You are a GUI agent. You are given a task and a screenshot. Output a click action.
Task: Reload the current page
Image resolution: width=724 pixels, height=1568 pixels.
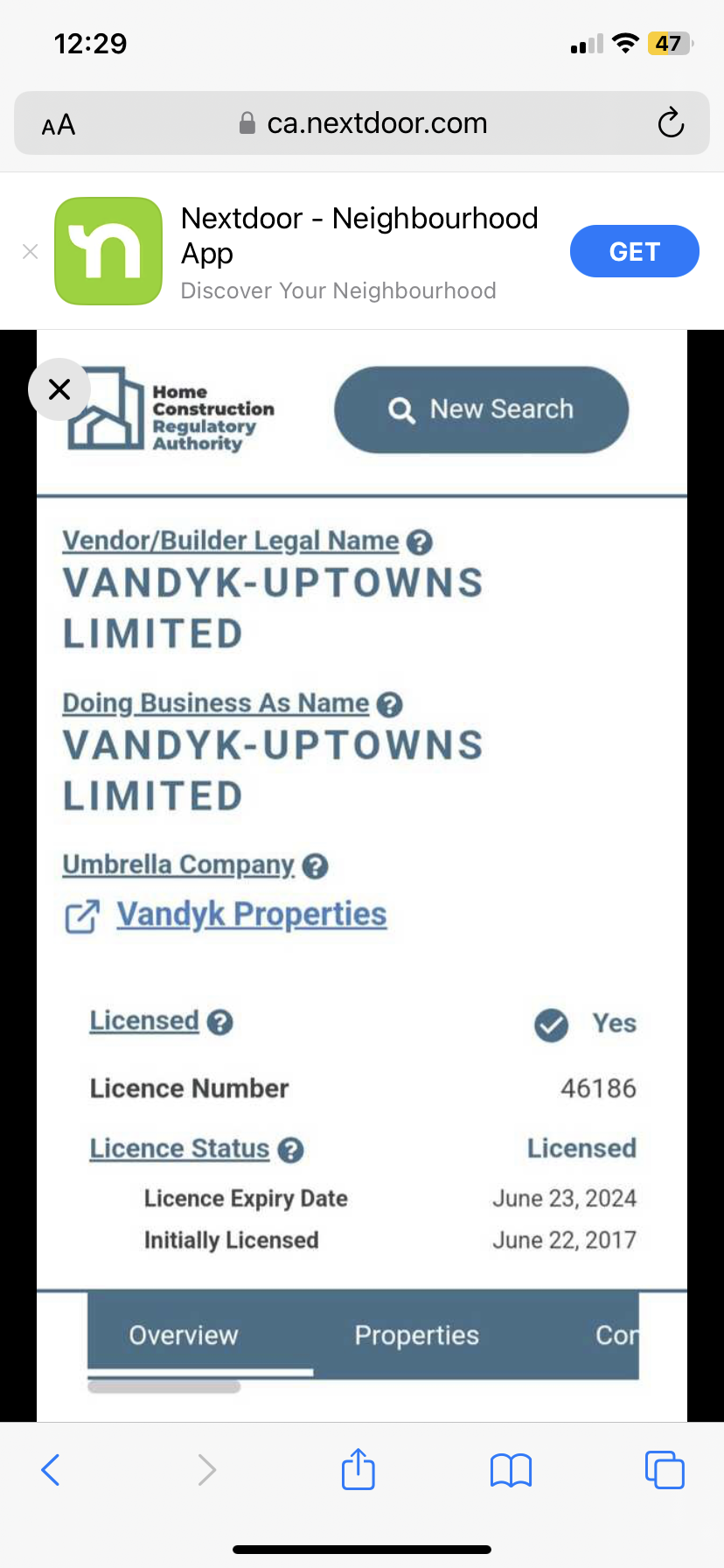(x=671, y=123)
